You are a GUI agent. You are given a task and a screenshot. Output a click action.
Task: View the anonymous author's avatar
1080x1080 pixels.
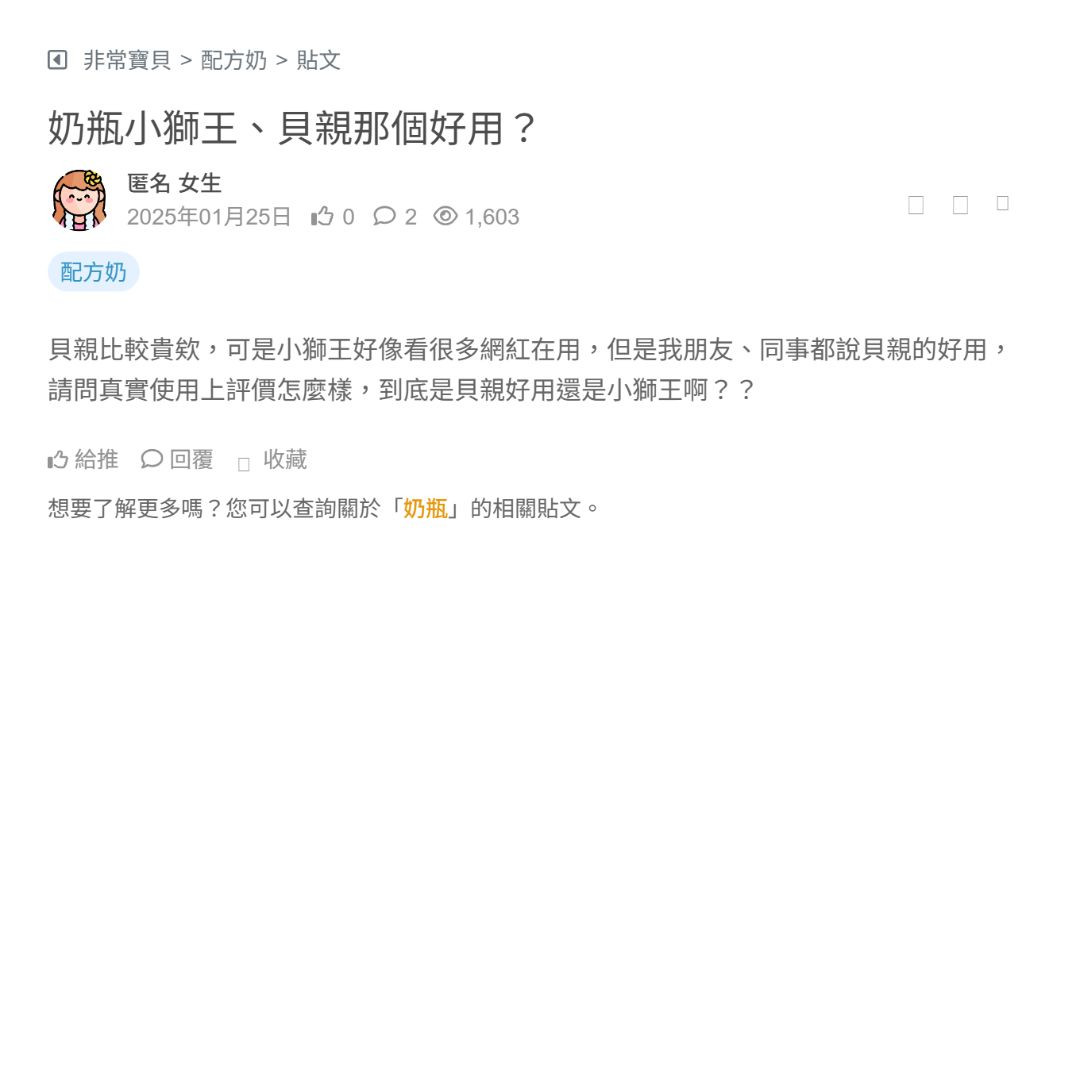pyautogui.click(x=79, y=199)
